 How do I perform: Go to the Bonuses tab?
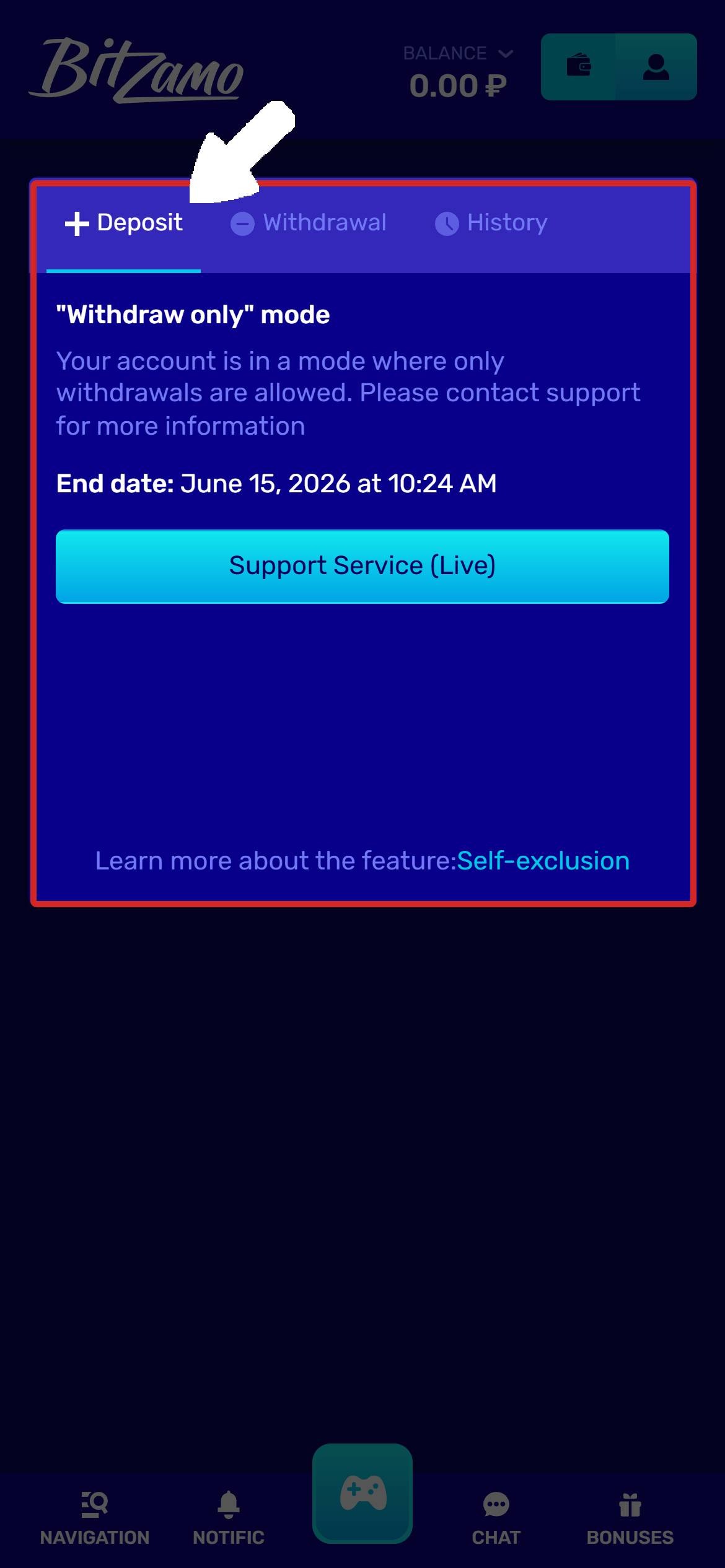click(630, 1518)
